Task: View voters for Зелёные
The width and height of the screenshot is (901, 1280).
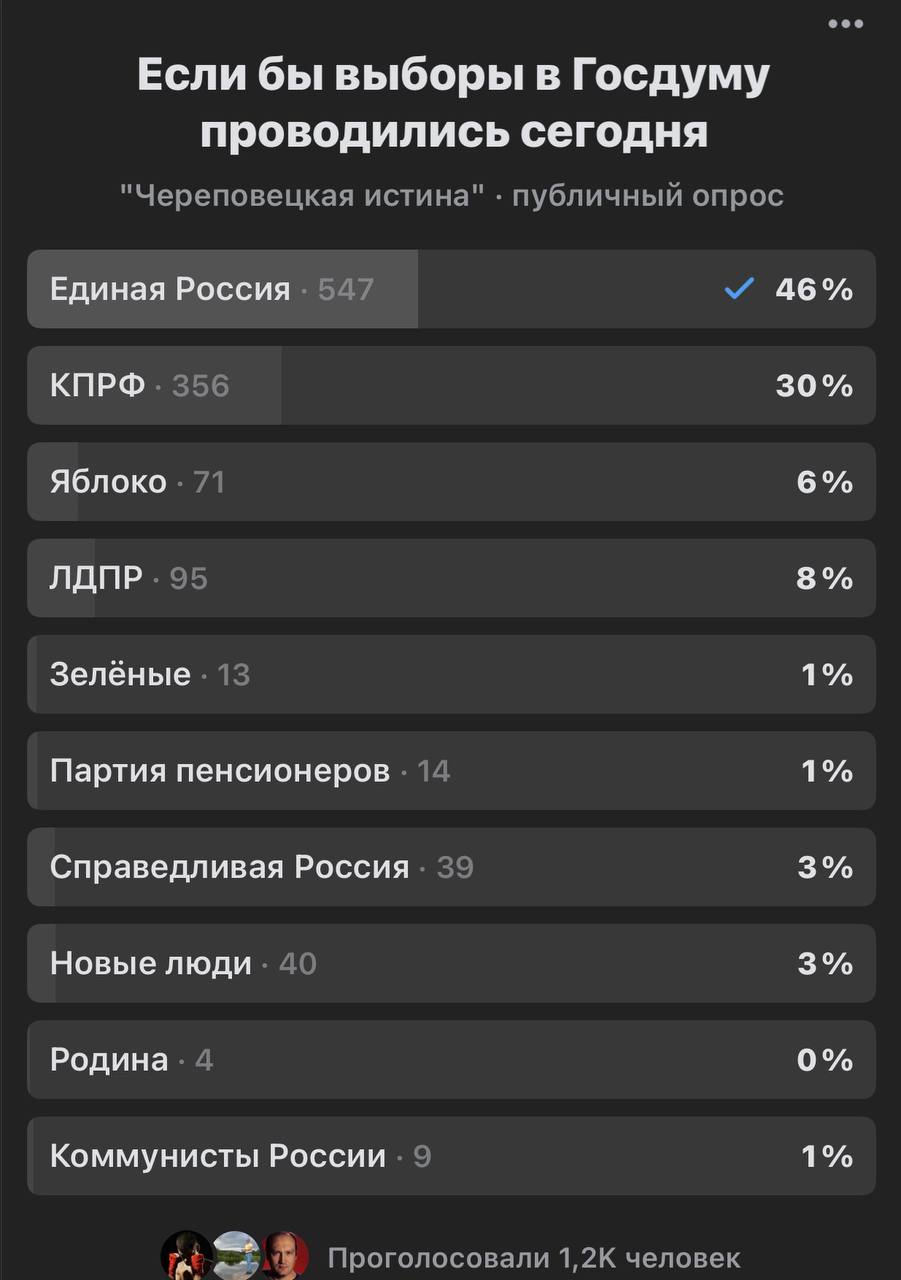Action: (x=451, y=674)
